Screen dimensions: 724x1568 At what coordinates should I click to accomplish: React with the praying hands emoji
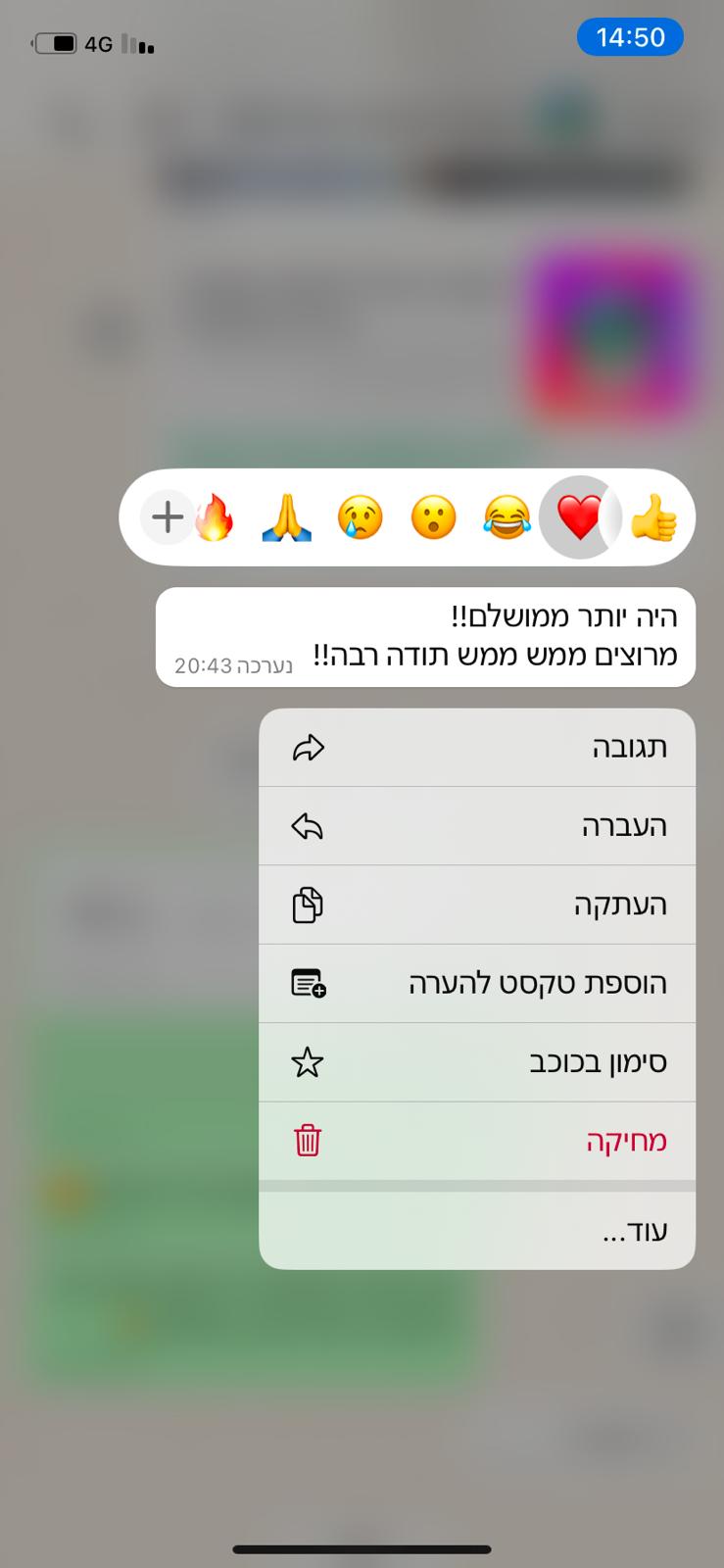point(286,517)
